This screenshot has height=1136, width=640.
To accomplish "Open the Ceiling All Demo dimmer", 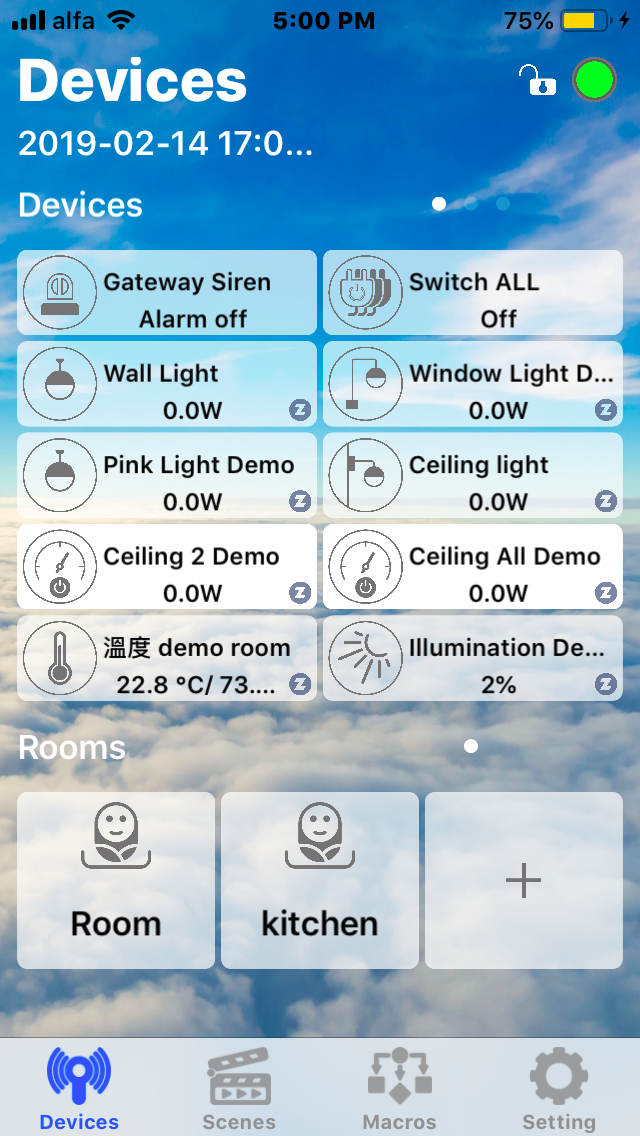I will [x=472, y=567].
